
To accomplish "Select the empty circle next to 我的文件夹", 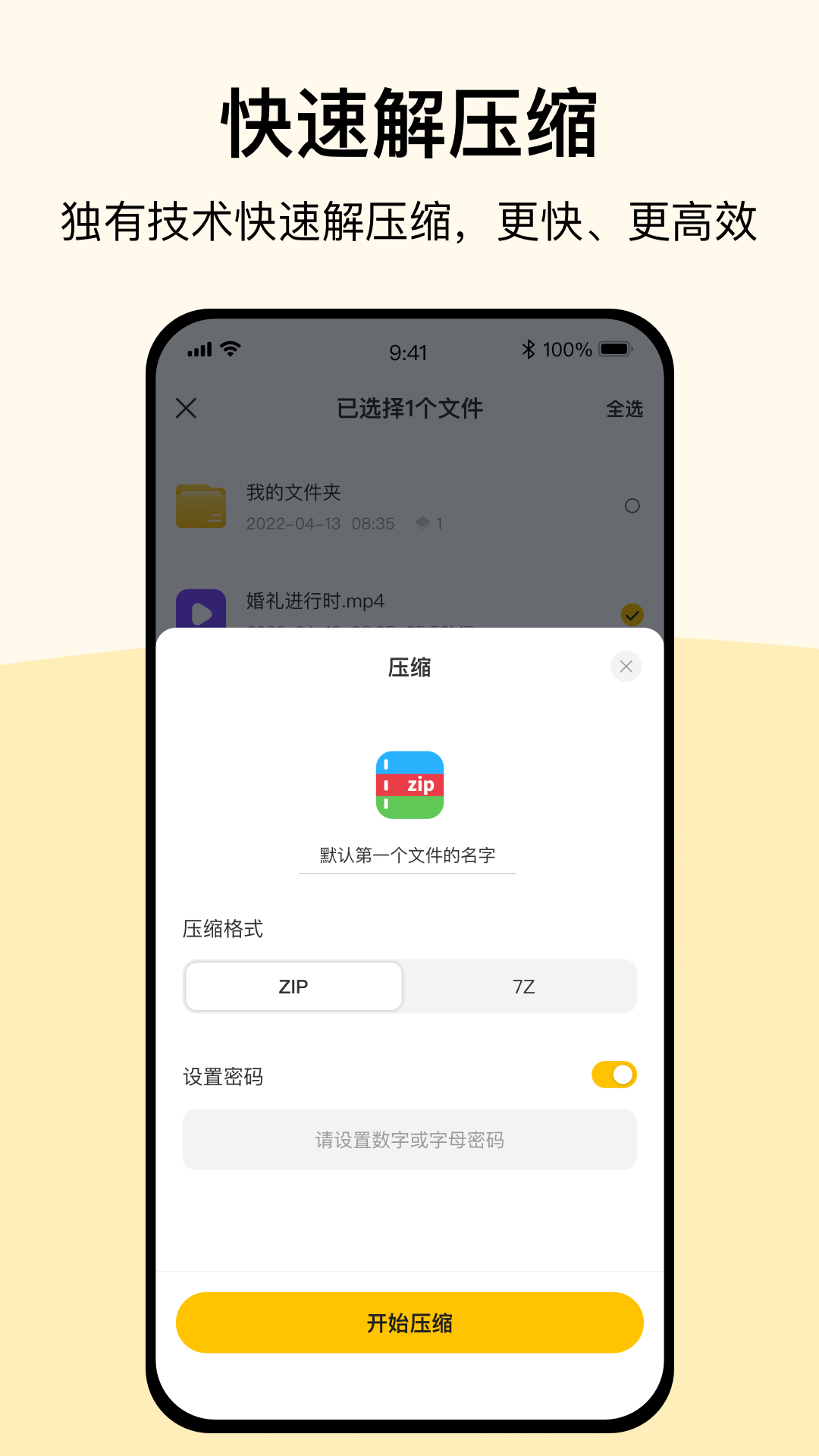I will (633, 506).
